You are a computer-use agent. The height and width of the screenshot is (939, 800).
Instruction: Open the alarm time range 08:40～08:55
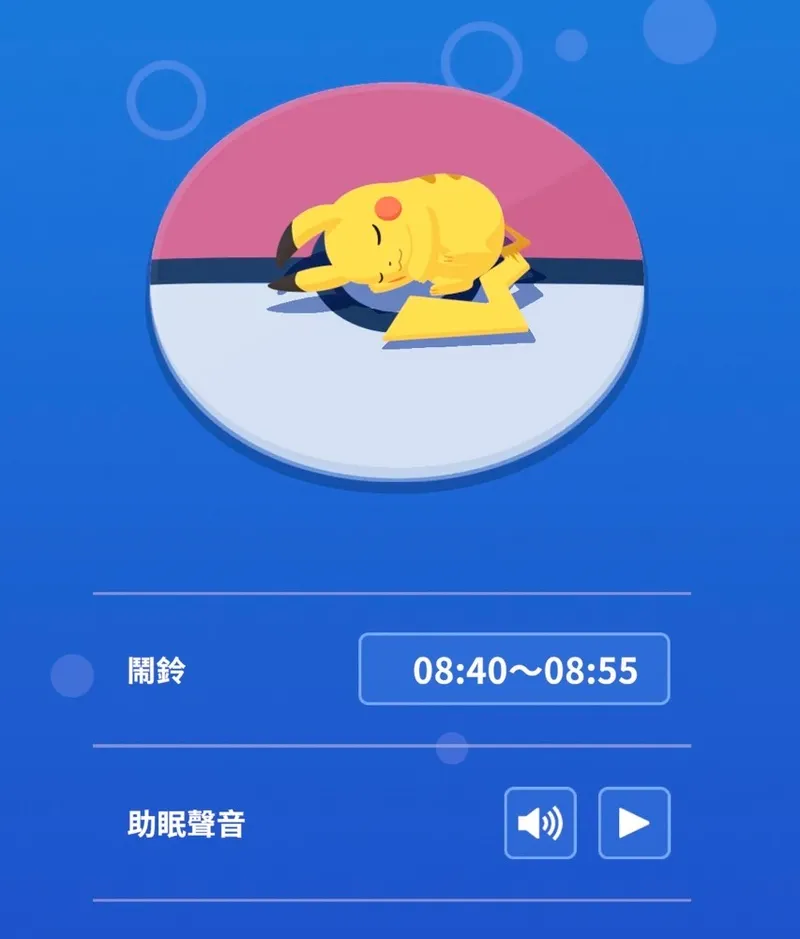(x=514, y=669)
